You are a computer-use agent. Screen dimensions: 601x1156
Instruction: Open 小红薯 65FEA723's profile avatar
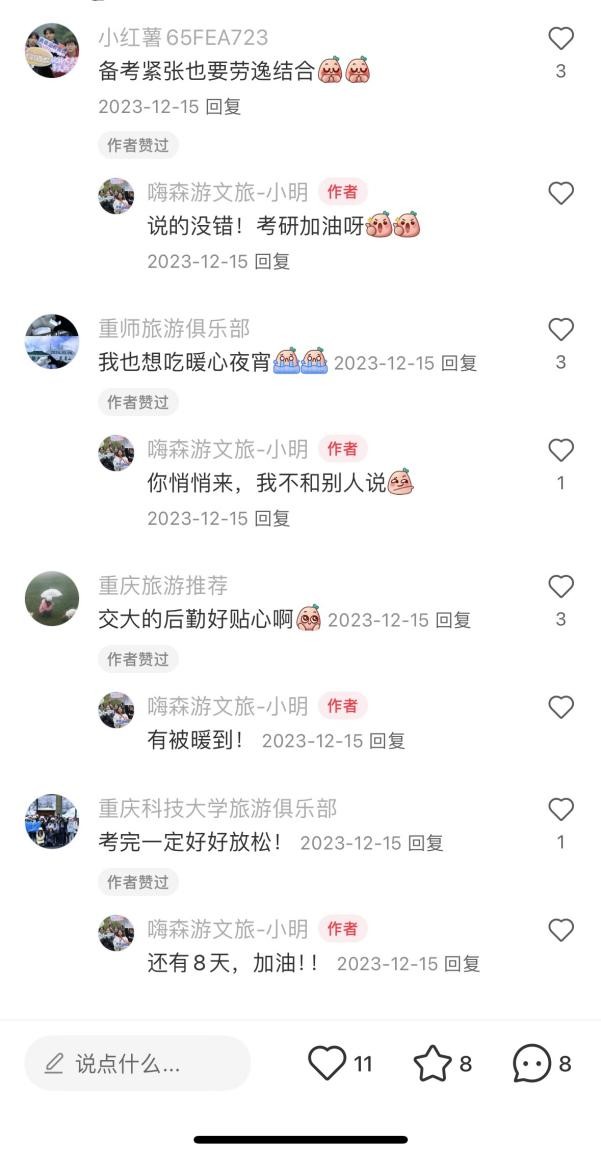pos(51,50)
